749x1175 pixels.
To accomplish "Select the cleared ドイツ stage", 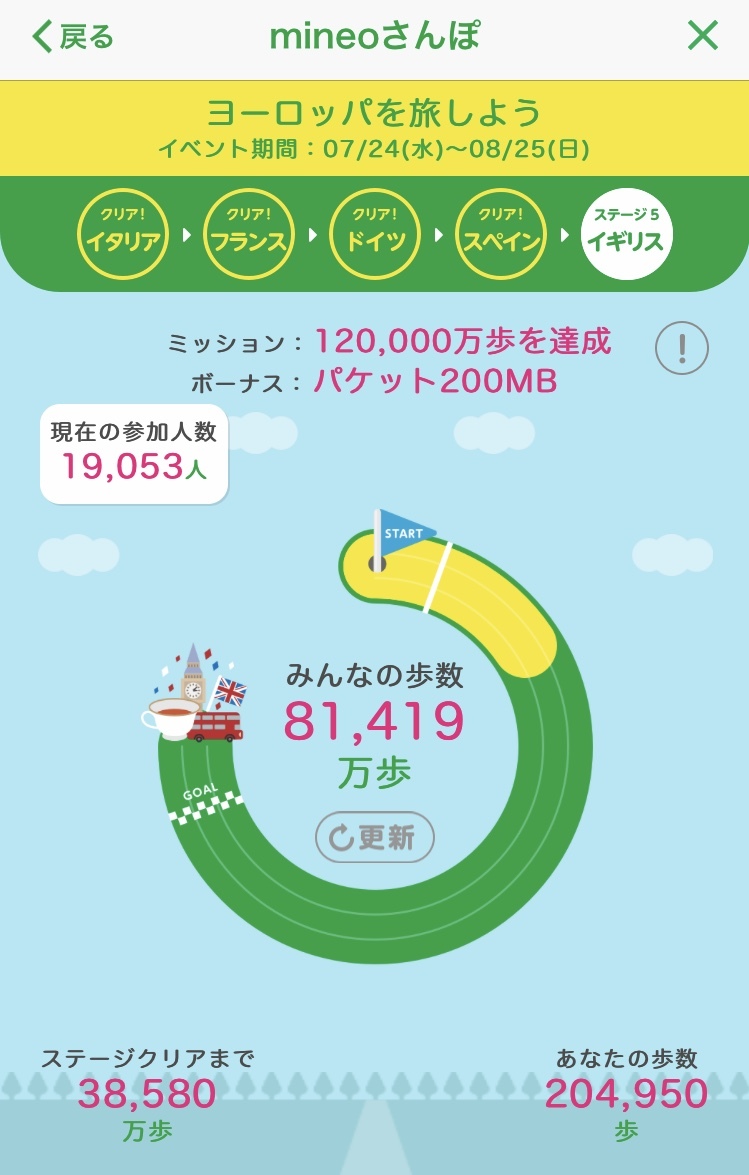I will tap(375, 235).
